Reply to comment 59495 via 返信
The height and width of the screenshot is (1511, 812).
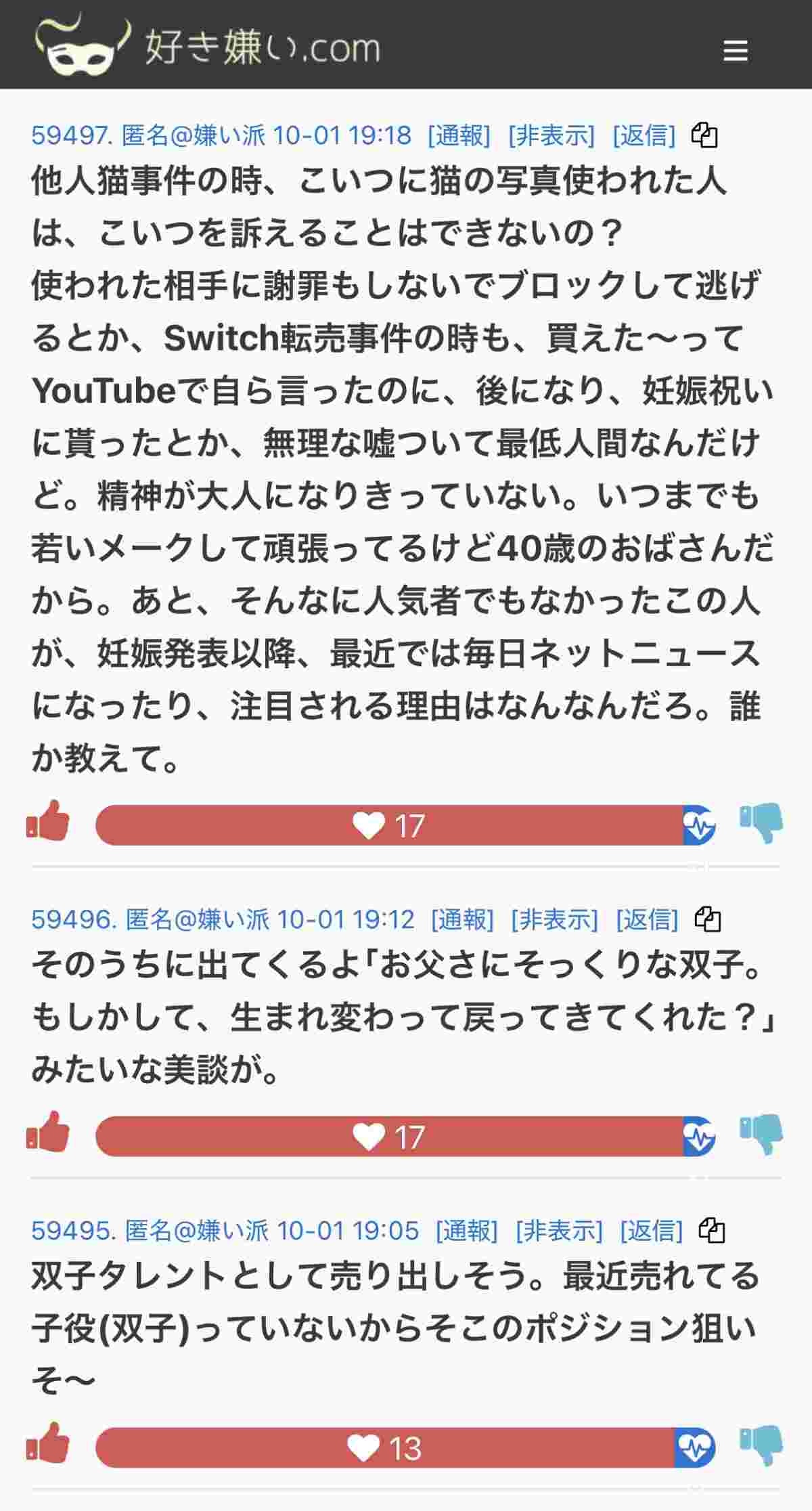(x=651, y=1230)
